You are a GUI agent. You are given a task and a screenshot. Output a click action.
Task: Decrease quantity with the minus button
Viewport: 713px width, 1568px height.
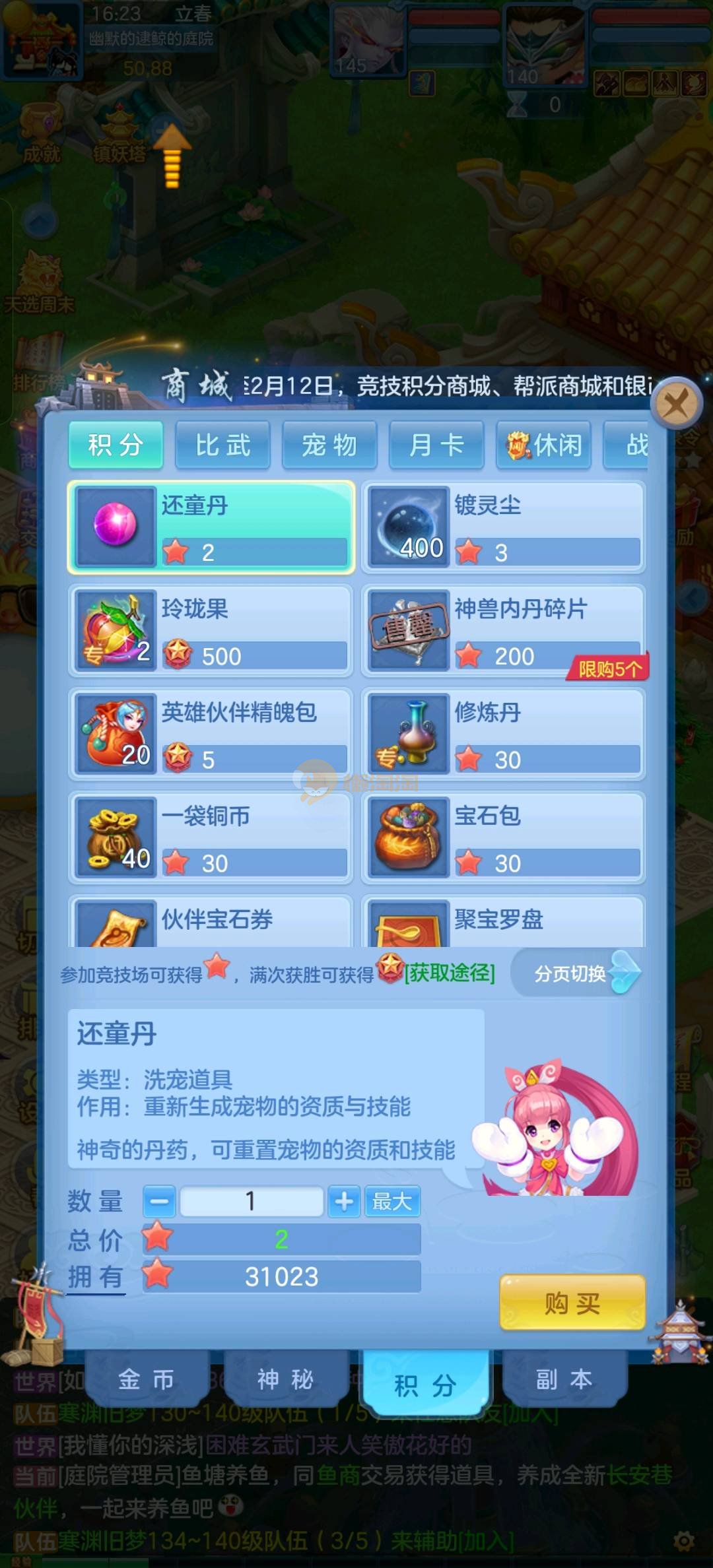159,1201
